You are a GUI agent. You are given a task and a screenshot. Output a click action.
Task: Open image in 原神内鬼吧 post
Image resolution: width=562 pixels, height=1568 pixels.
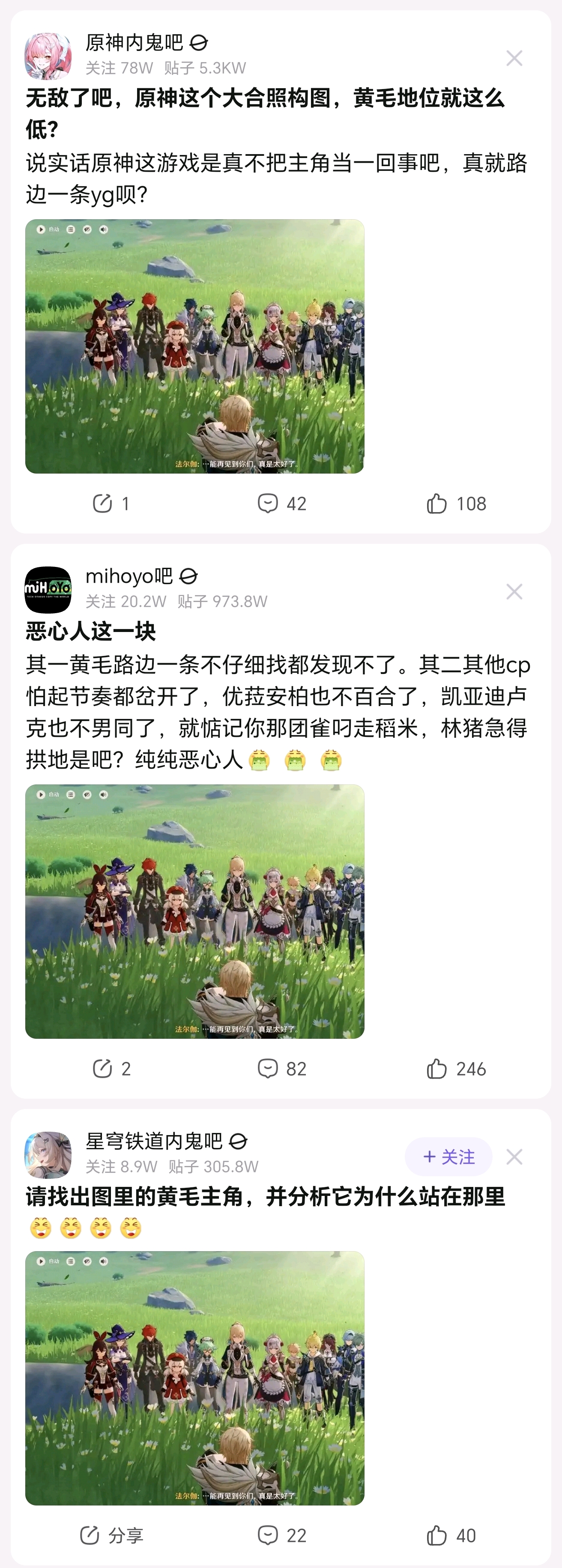coord(195,346)
